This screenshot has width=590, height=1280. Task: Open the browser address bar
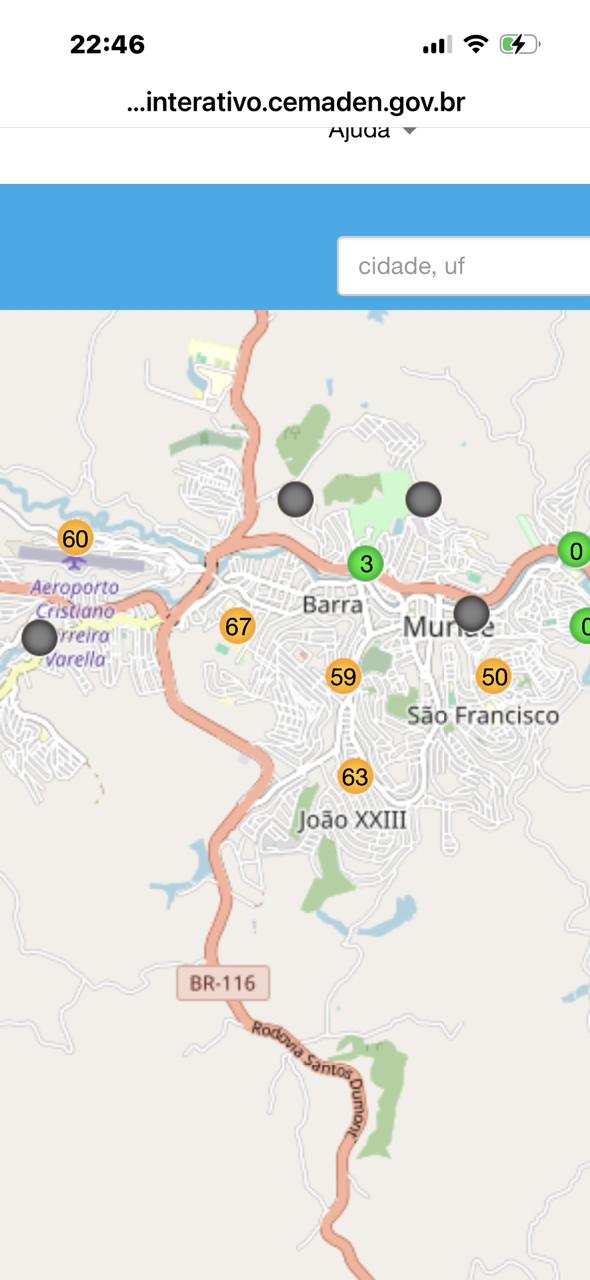click(x=295, y=102)
